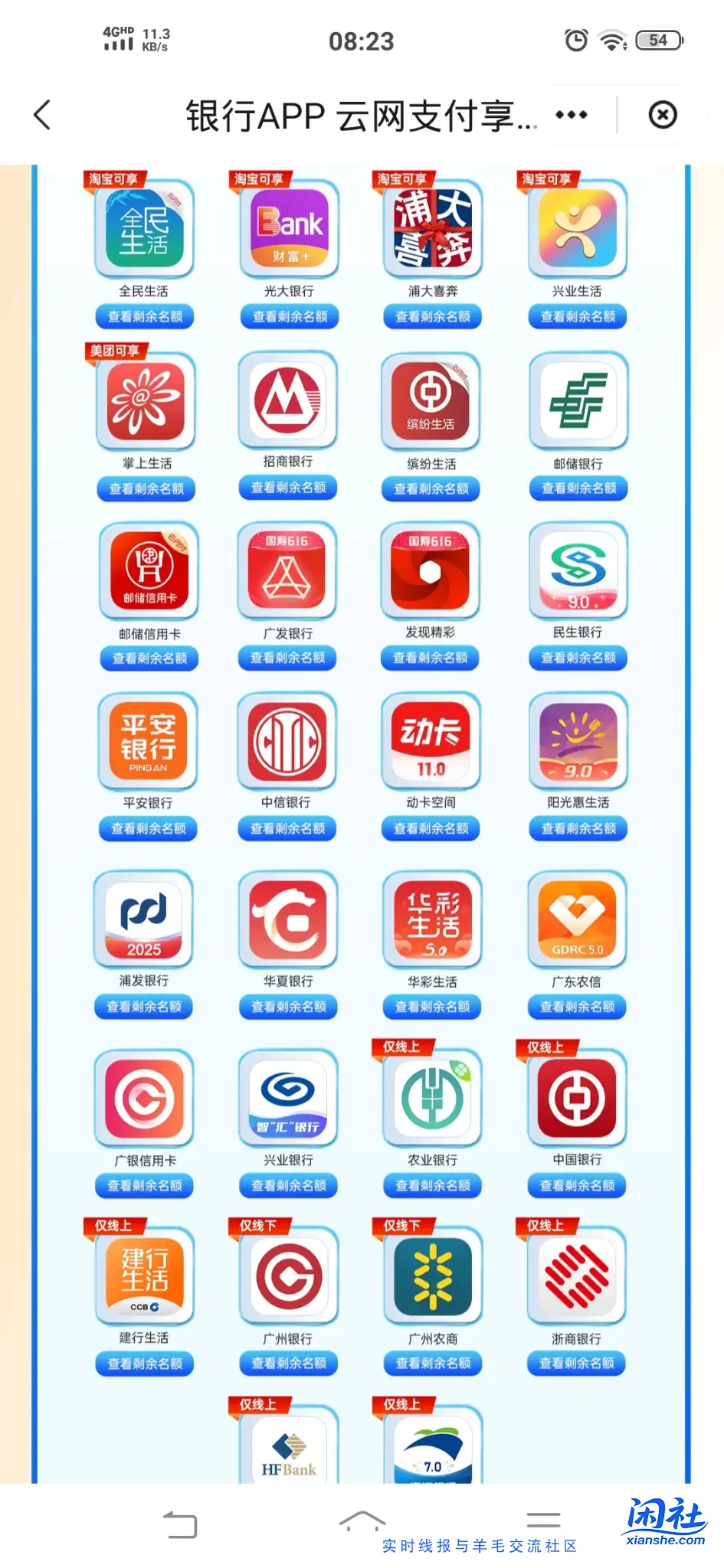Tap 查看剩余名额 under 邮储银行
The height and width of the screenshot is (1568, 724).
pos(578,488)
